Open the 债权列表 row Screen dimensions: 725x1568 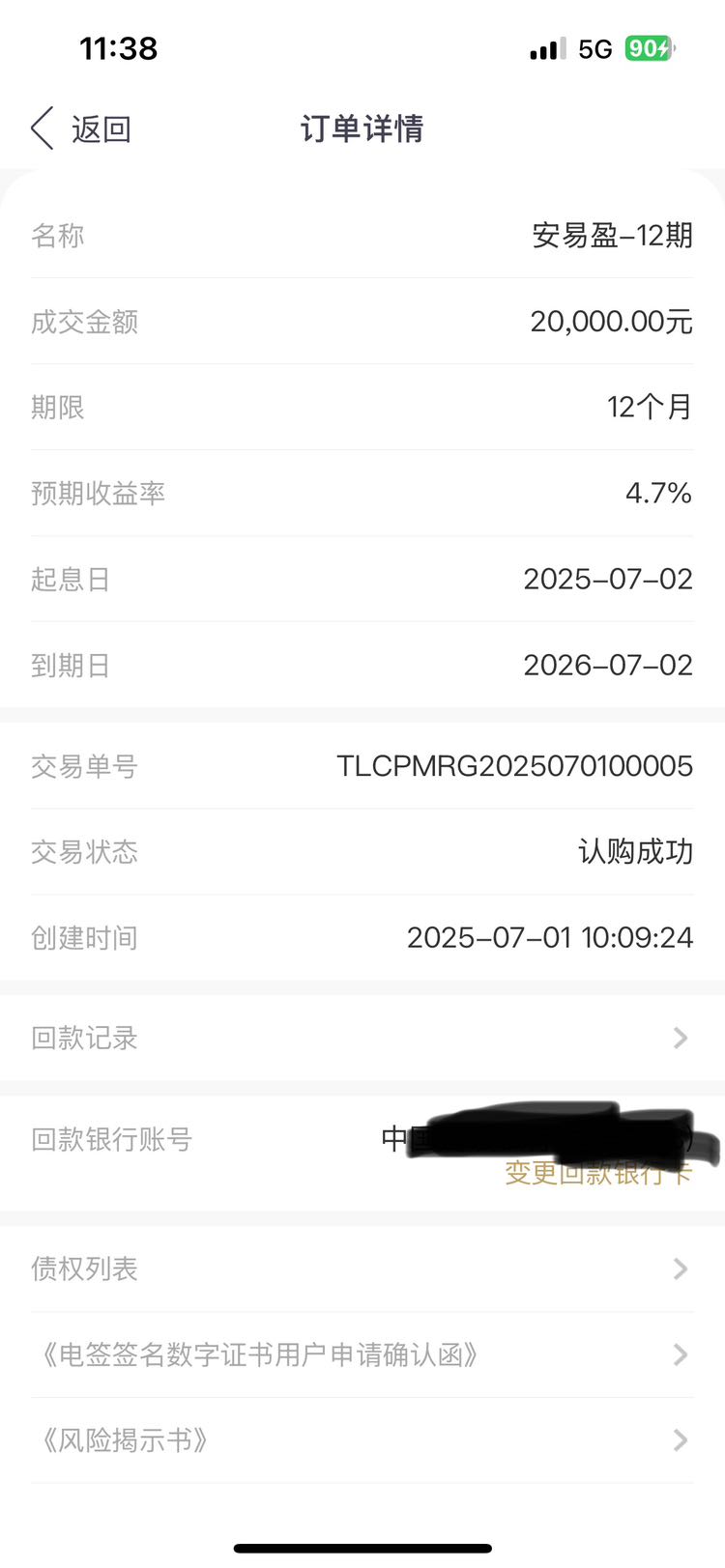pyautogui.click(x=362, y=1269)
